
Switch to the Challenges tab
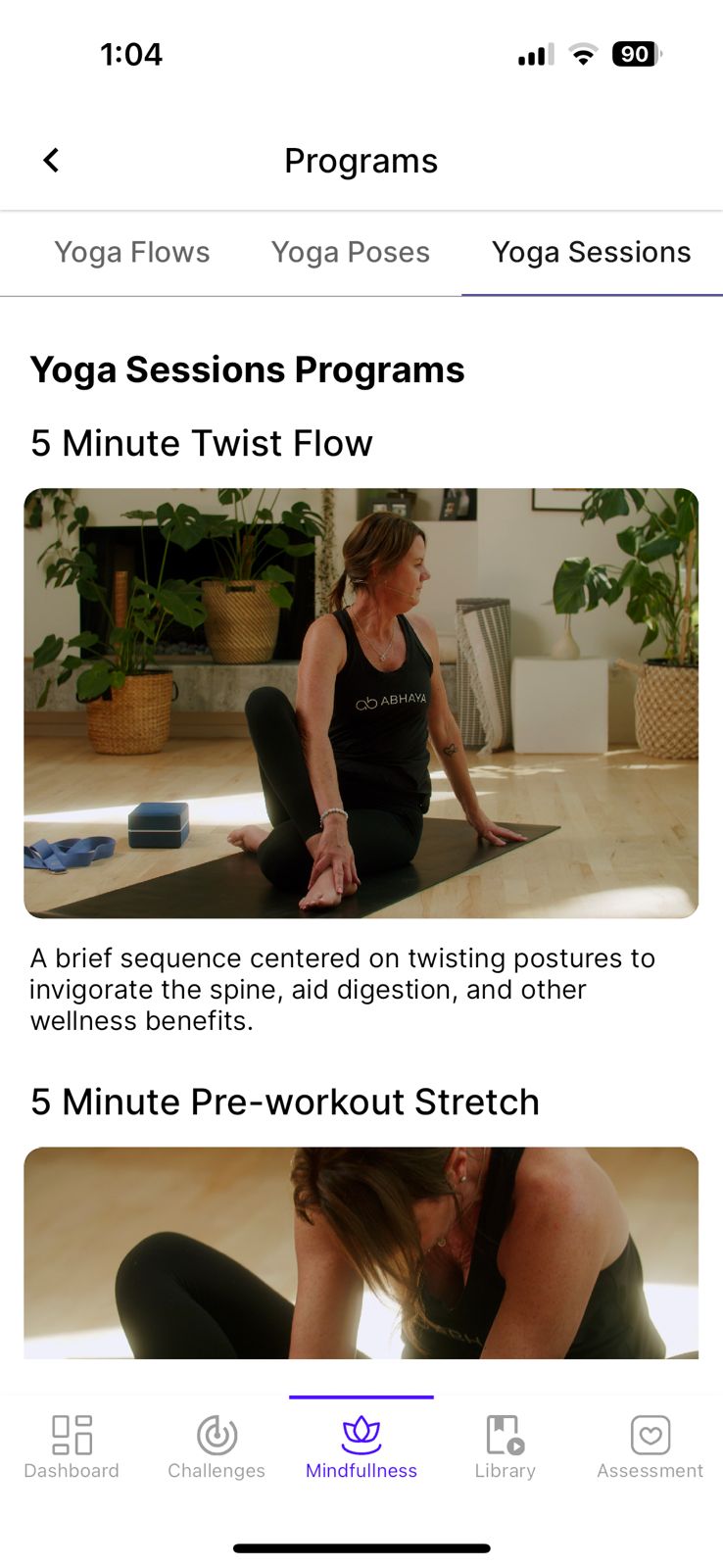coord(217,1446)
